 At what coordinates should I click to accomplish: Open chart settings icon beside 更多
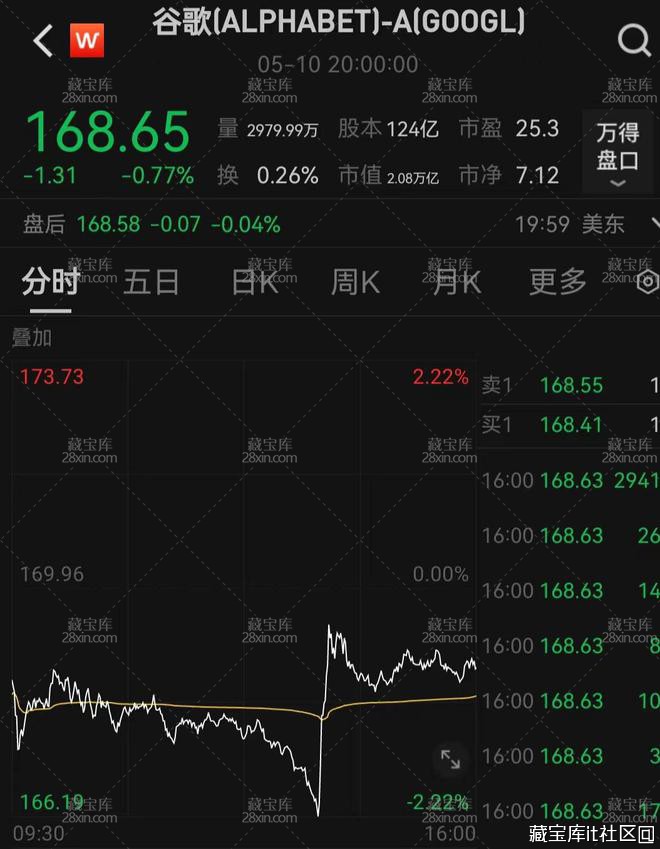point(649,281)
